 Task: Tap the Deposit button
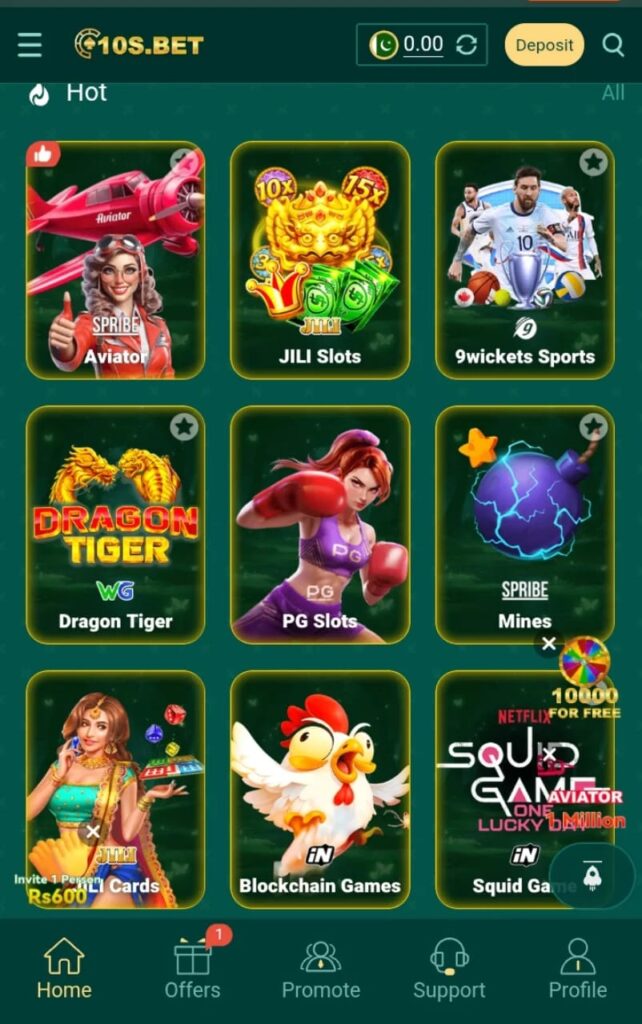pos(544,45)
